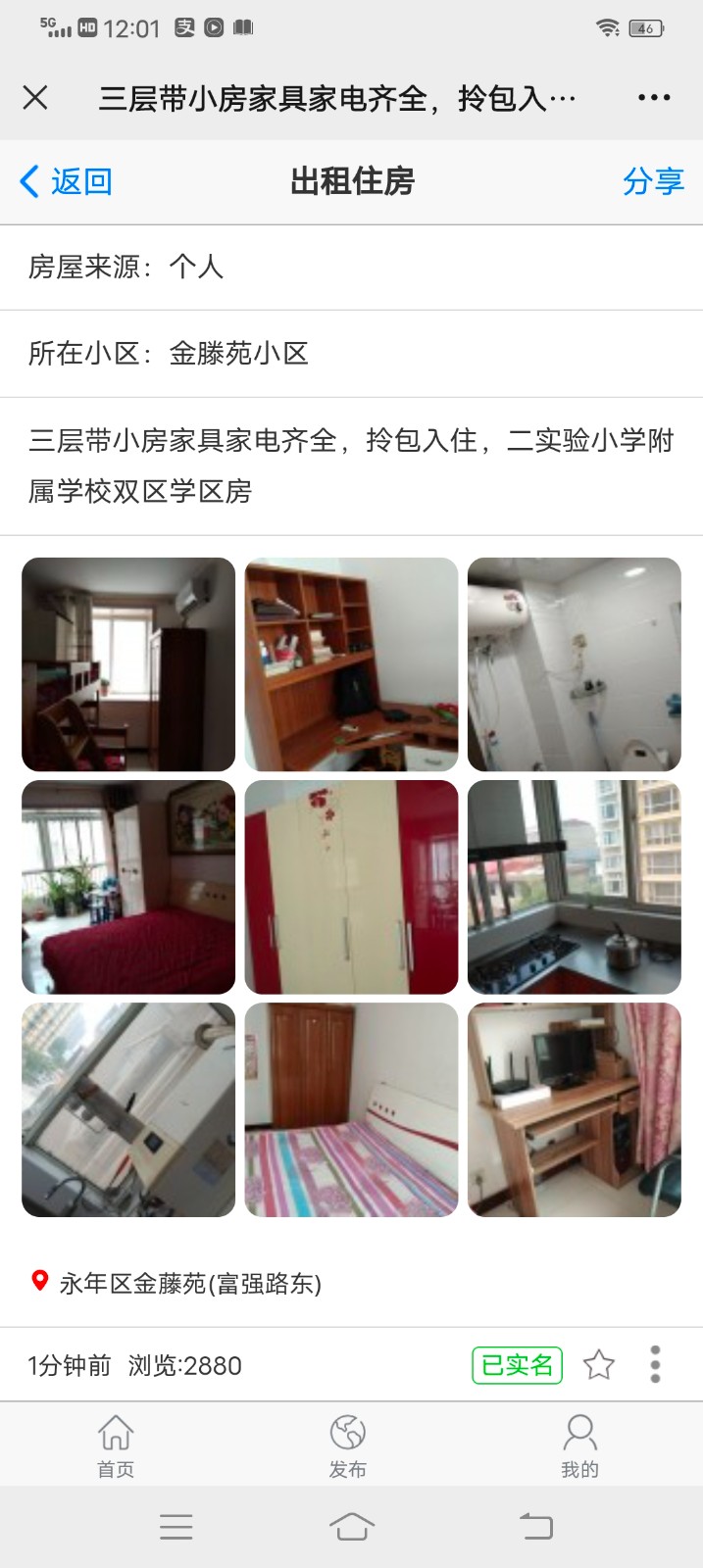The height and width of the screenshot is (1568, 703).
Task: Open the red bed bedroom photo
Action: (x=128, y=887)
